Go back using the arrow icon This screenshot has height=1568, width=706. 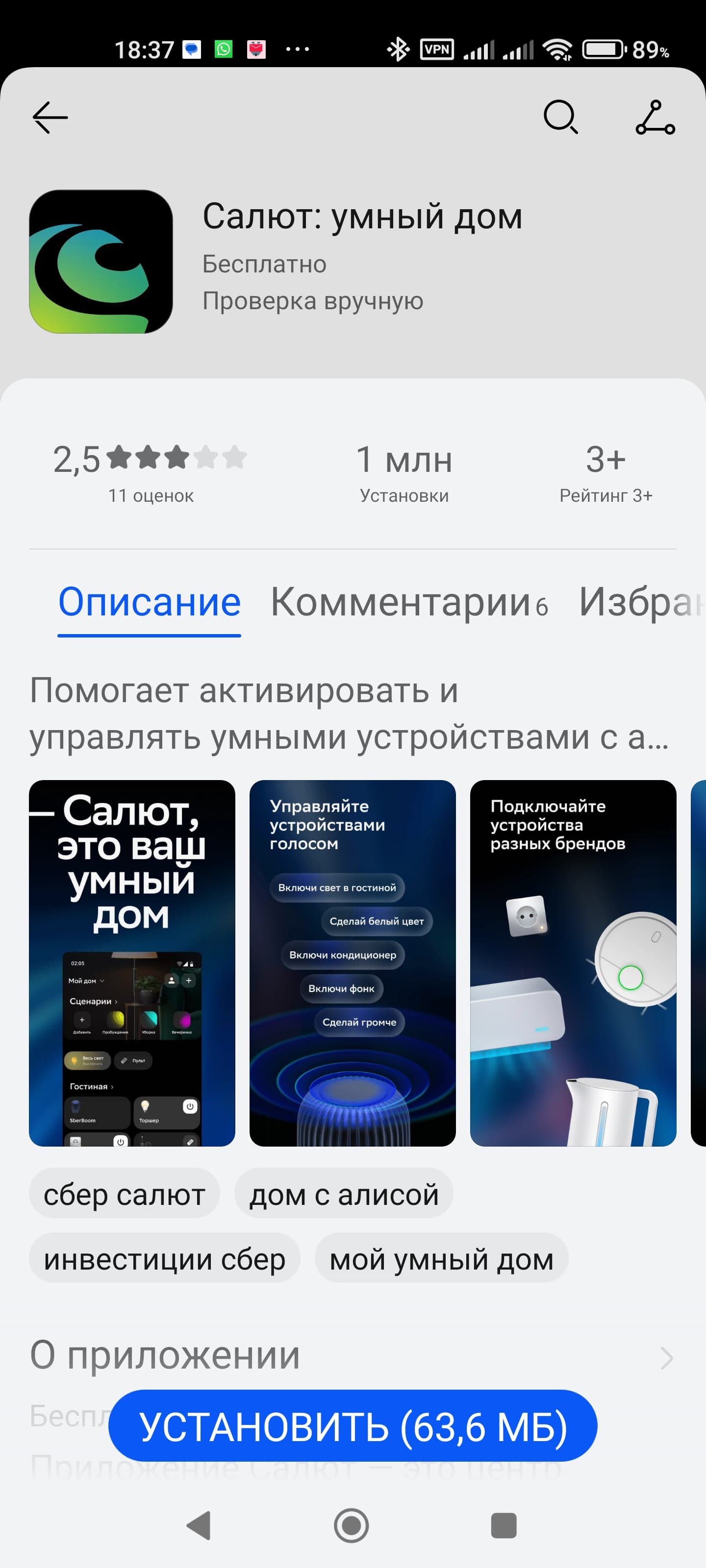50,117
